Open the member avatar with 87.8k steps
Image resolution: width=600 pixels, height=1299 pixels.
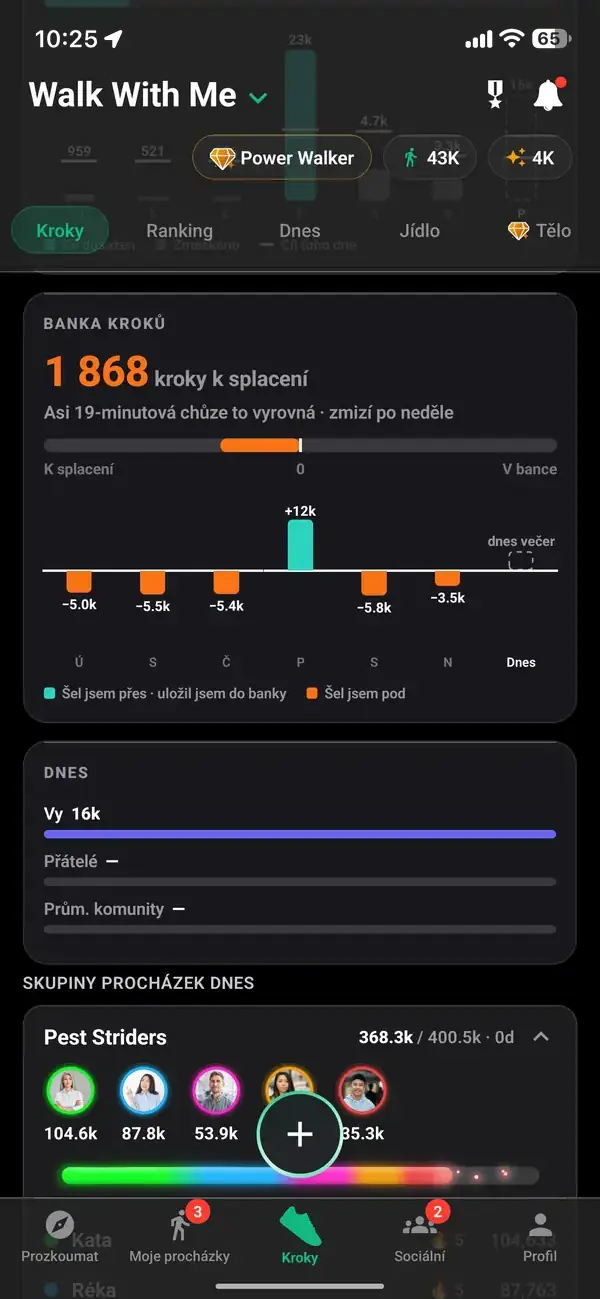coord(143,1090)
